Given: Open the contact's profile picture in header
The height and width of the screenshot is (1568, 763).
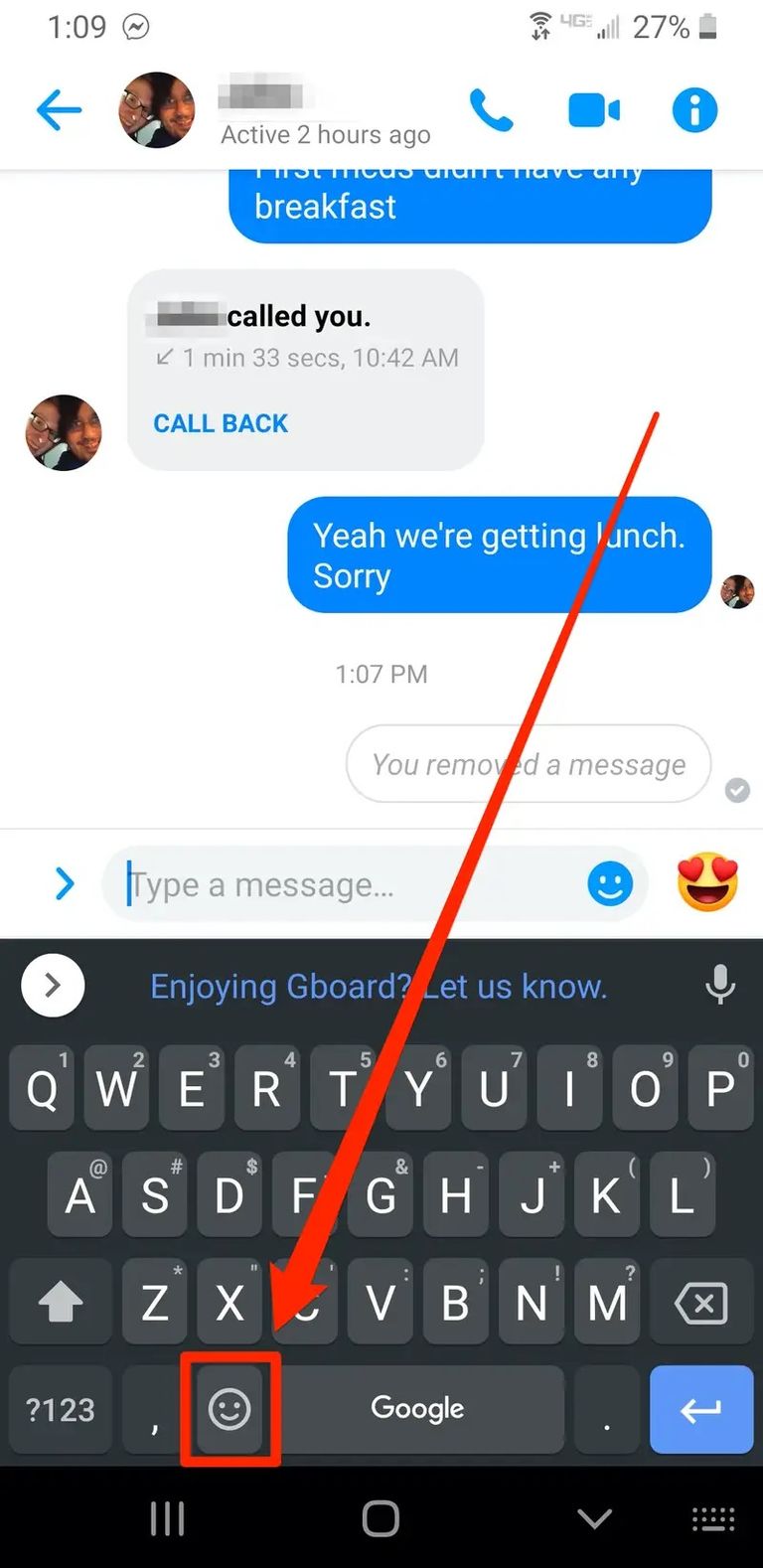Looking at the screenshot, I should pos(157,110).
